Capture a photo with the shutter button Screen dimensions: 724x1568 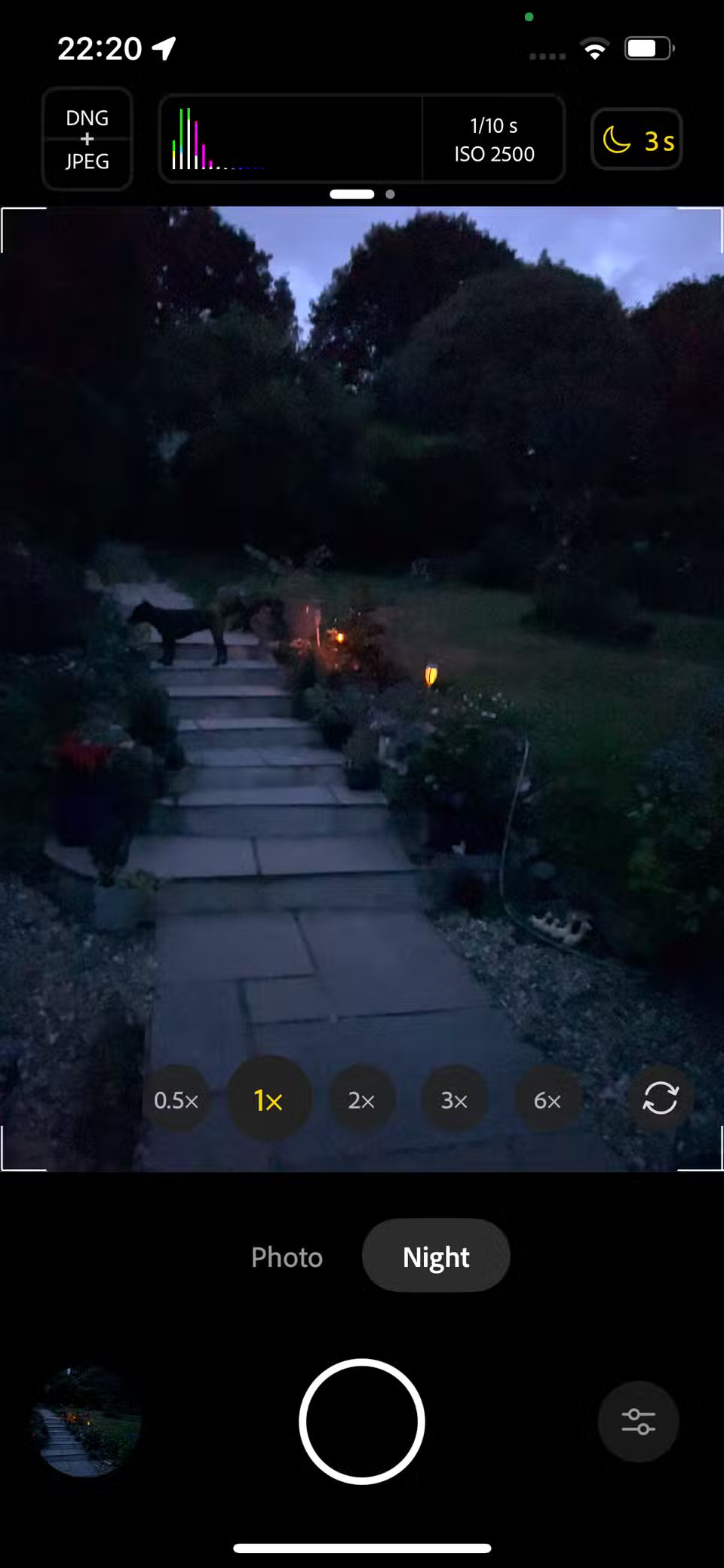click(x=362, y=1422)
